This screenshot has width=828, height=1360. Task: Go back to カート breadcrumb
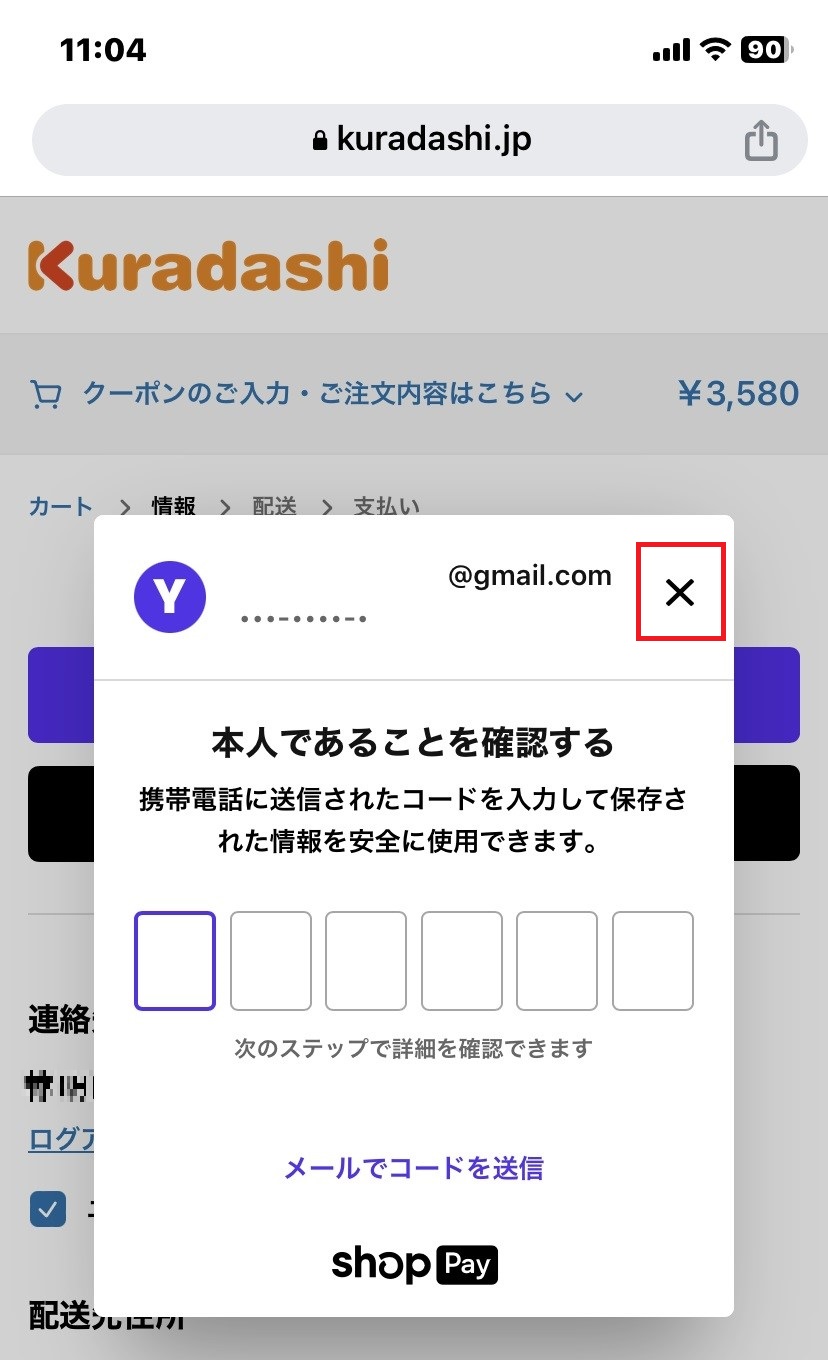pyautogui.click(x=60, y=507)
